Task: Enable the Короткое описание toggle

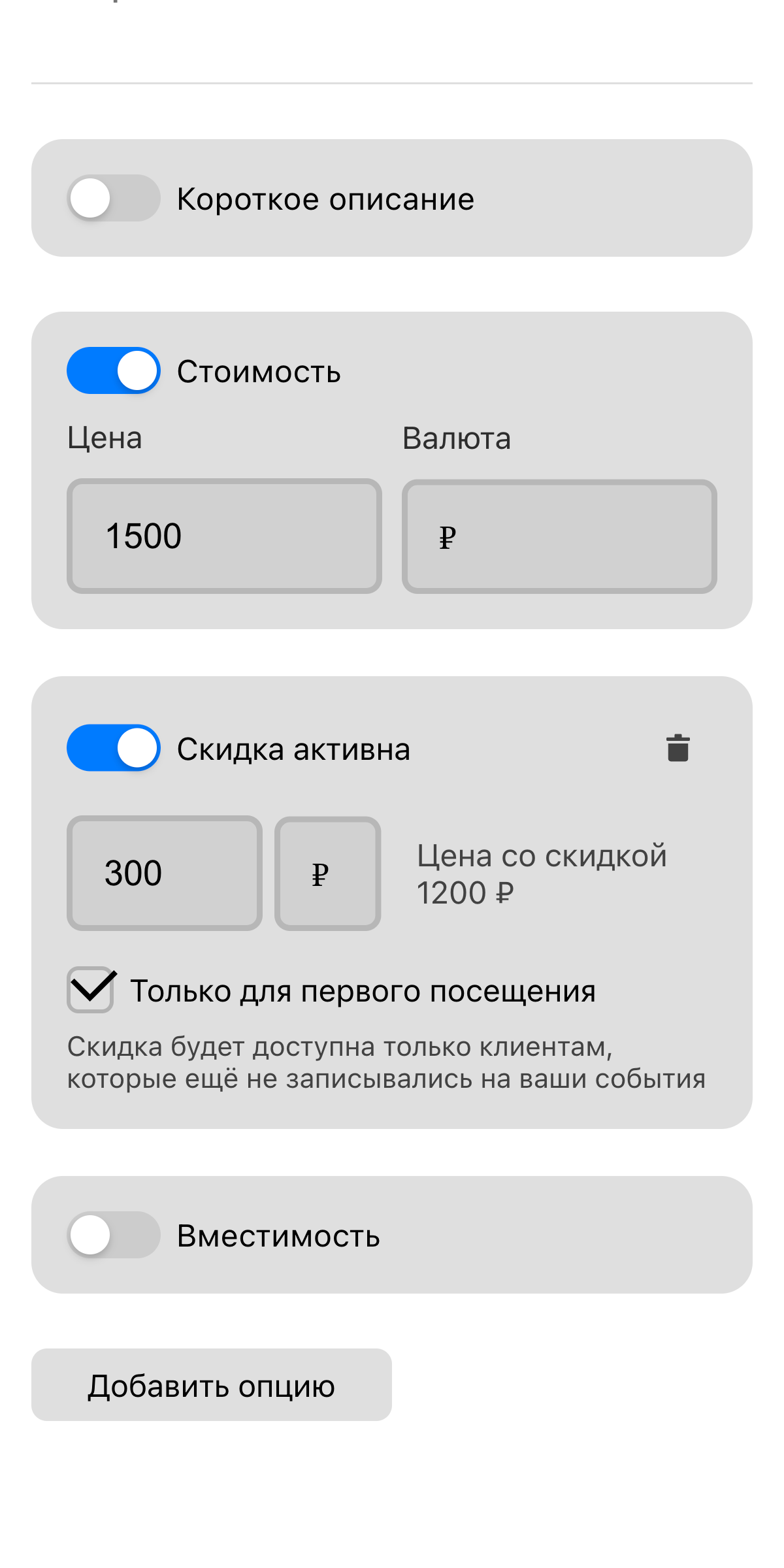Action: pyautogui.click(x=114, y=198)
